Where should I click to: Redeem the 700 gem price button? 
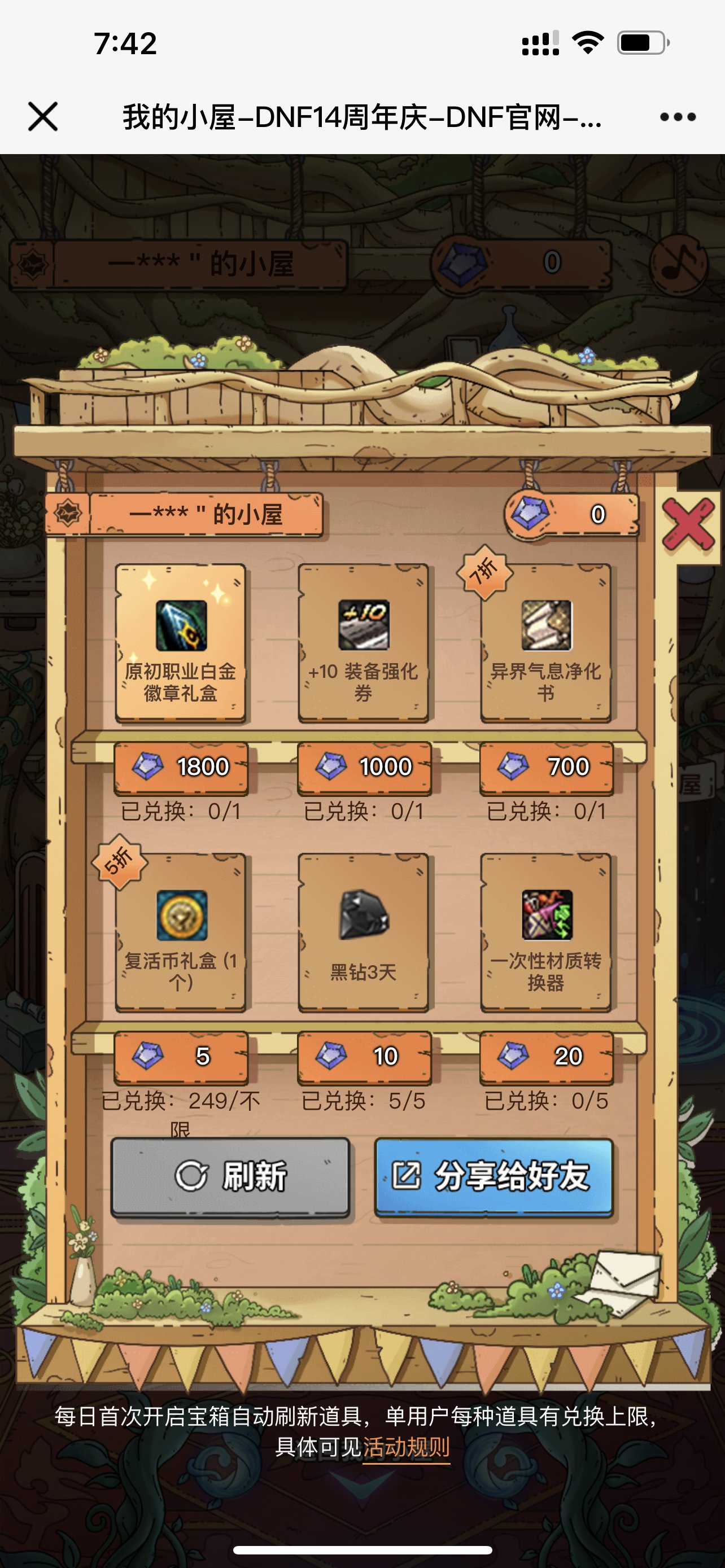pos(547,767)
